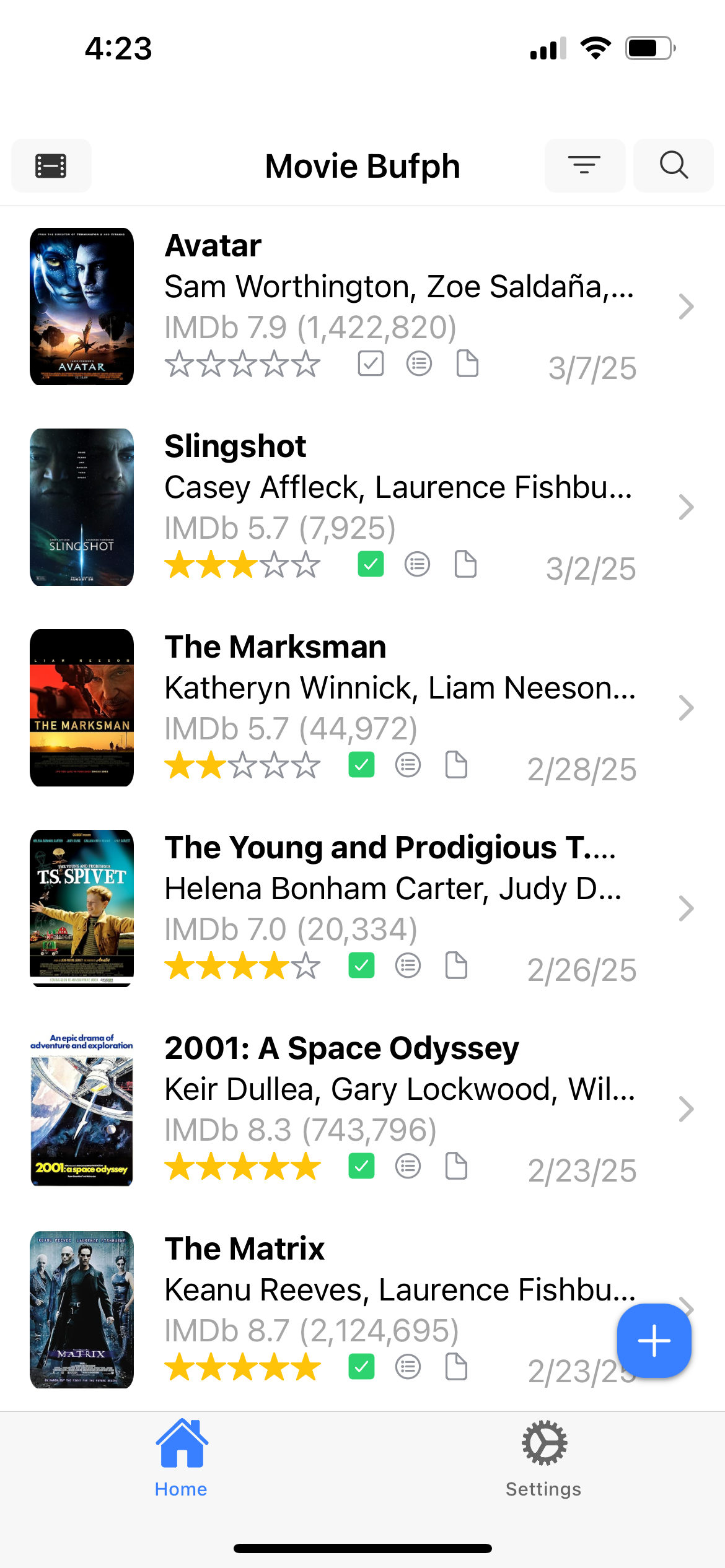
Task: Tap the search magnifier icon
Action: [x=674, y=165]
